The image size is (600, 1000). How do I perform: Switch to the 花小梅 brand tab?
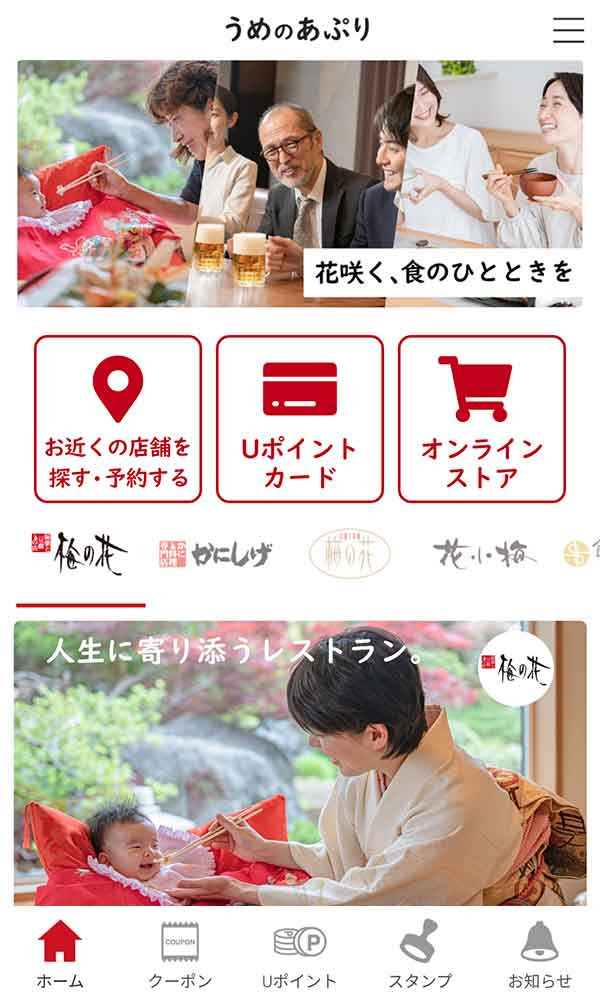[484, 553]
